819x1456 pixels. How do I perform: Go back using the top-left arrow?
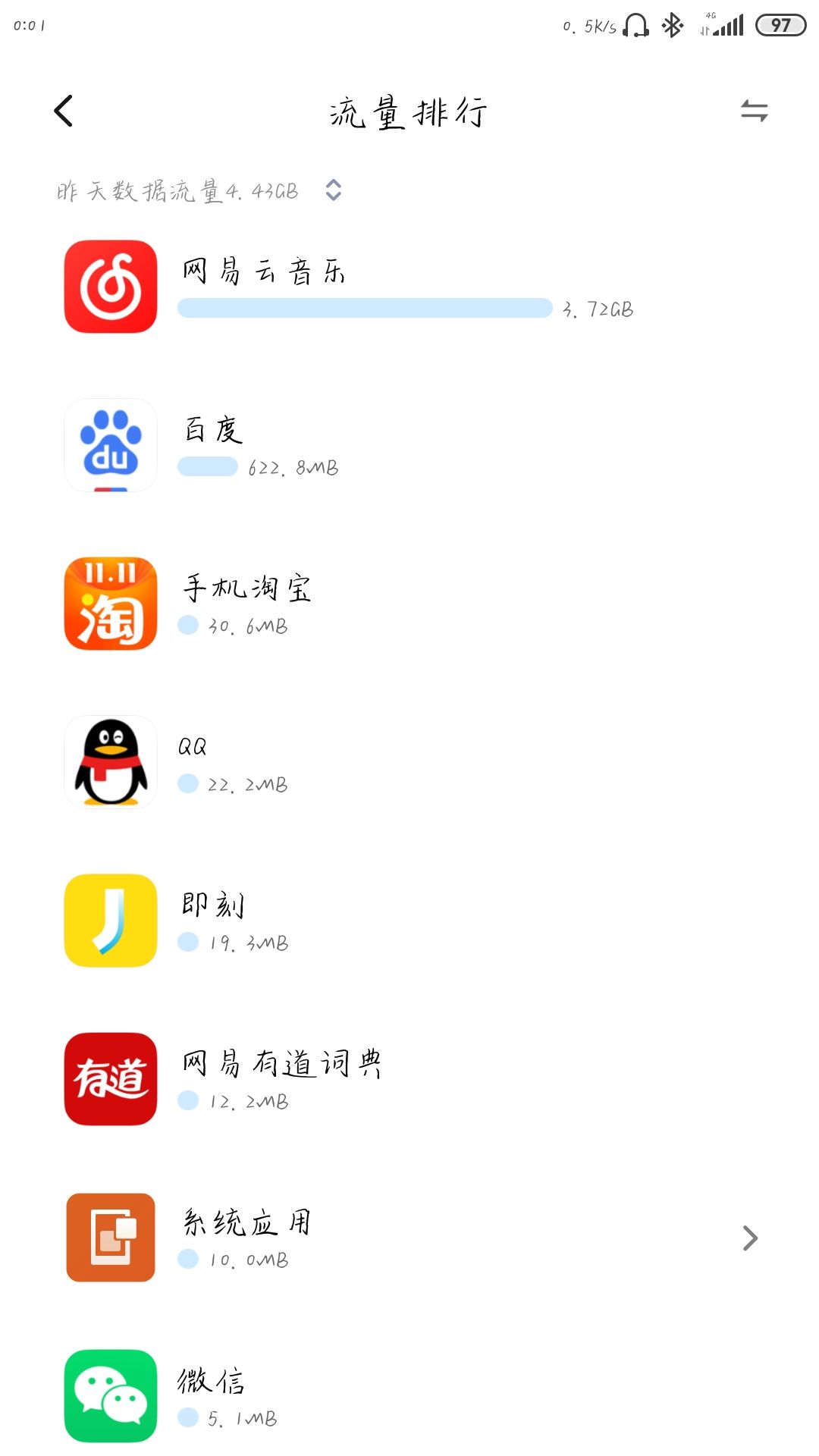pos(64,111)
